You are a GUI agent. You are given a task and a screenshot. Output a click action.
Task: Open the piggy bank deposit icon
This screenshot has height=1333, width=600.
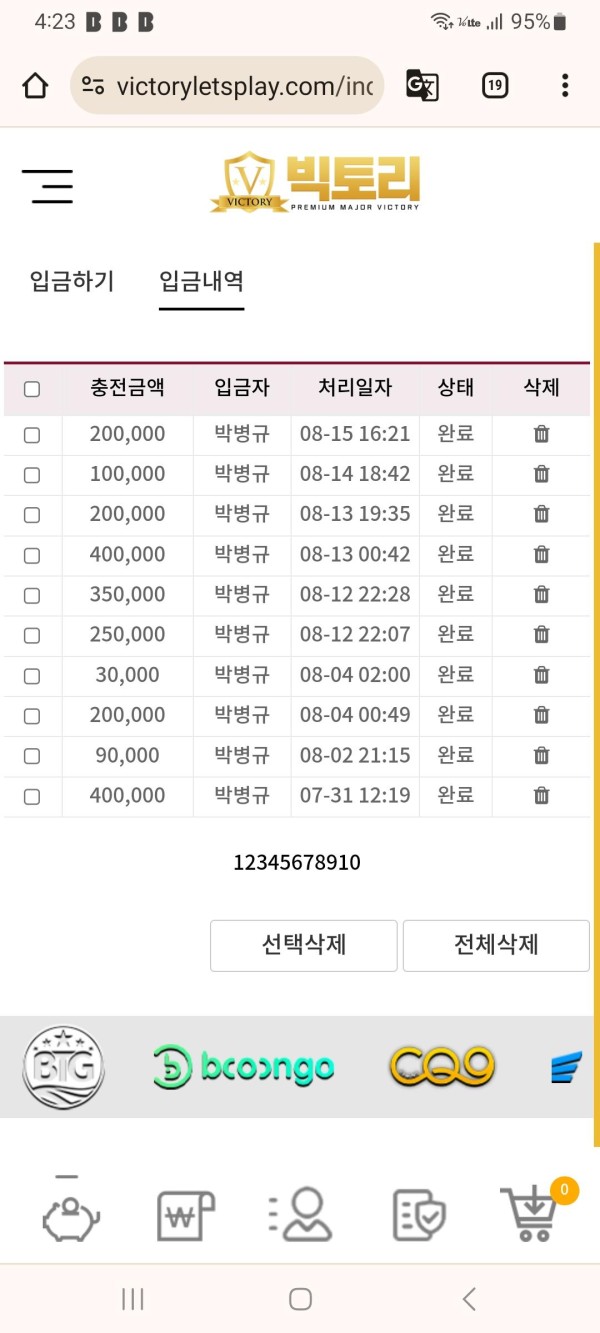pos(70,1214)
